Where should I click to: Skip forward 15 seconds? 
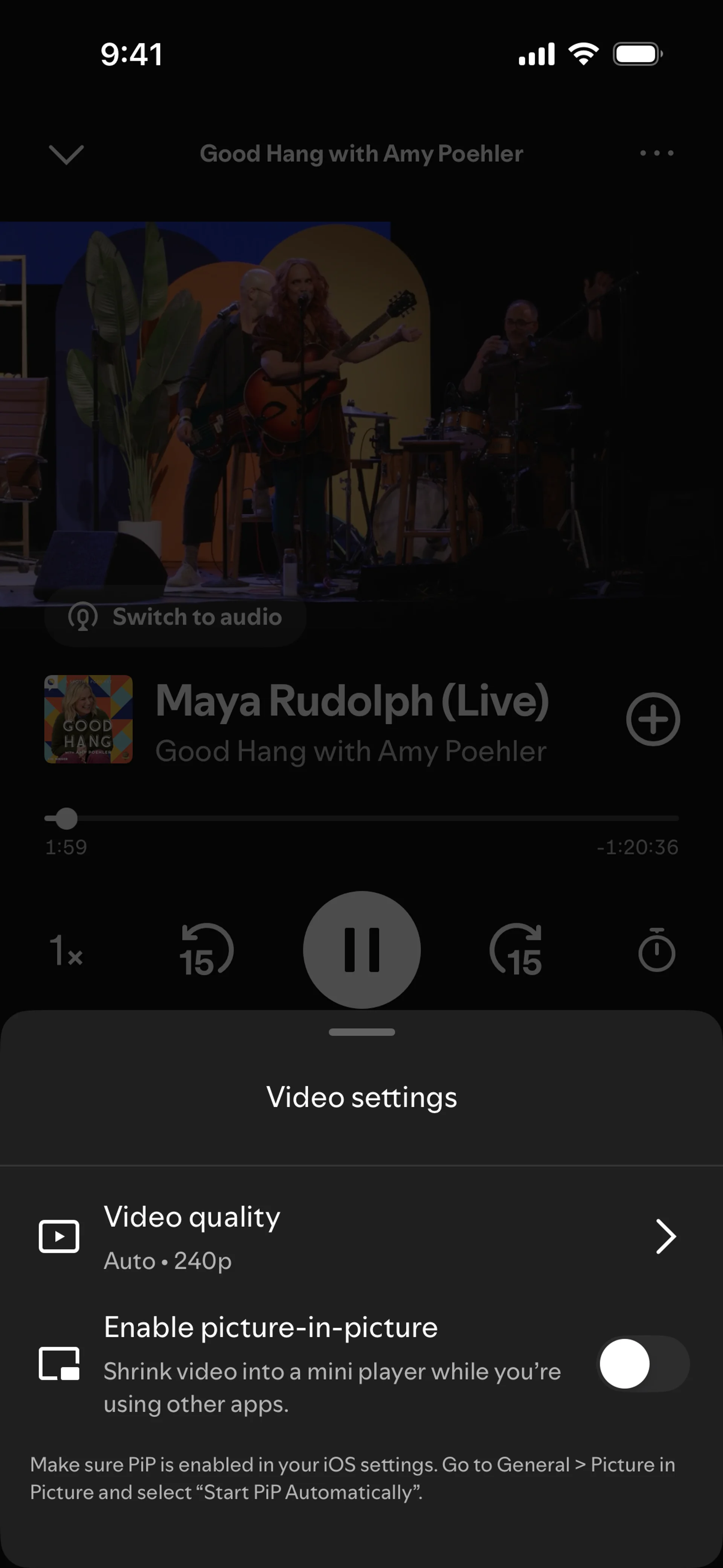(x=516, y=950)
